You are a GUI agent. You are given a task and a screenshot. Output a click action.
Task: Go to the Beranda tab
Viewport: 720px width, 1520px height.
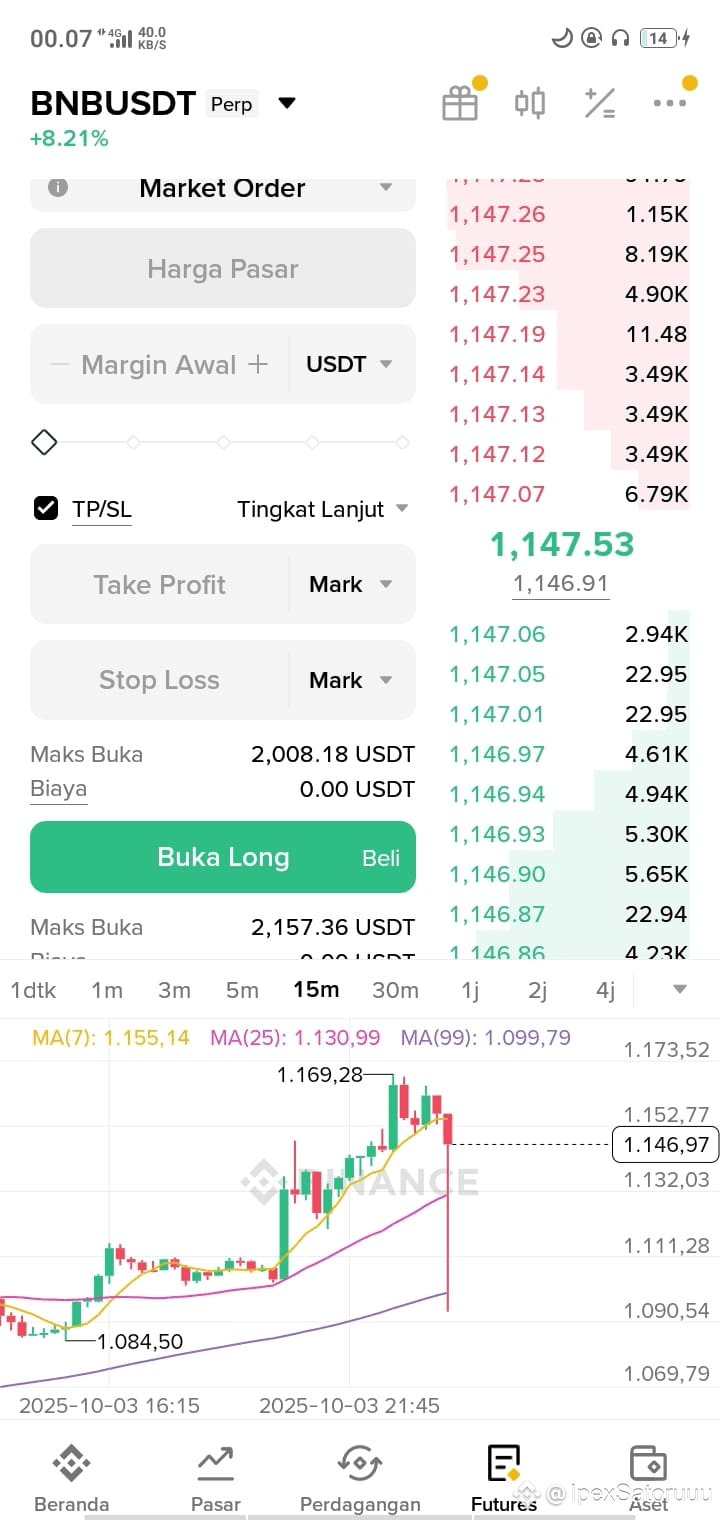click(x=71, y=1478)
